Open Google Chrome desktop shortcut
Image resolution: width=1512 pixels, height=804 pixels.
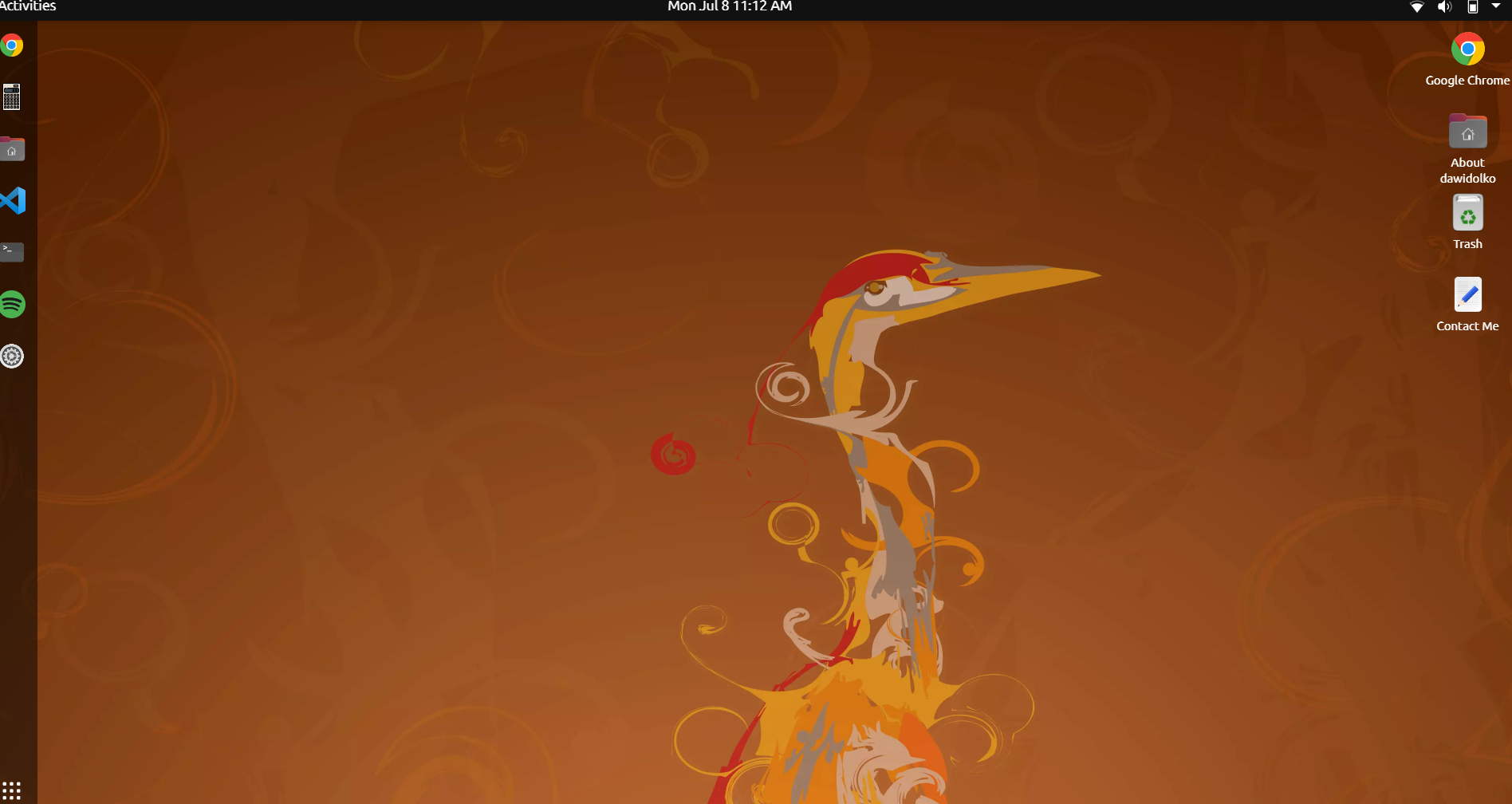click(1467, 49)
